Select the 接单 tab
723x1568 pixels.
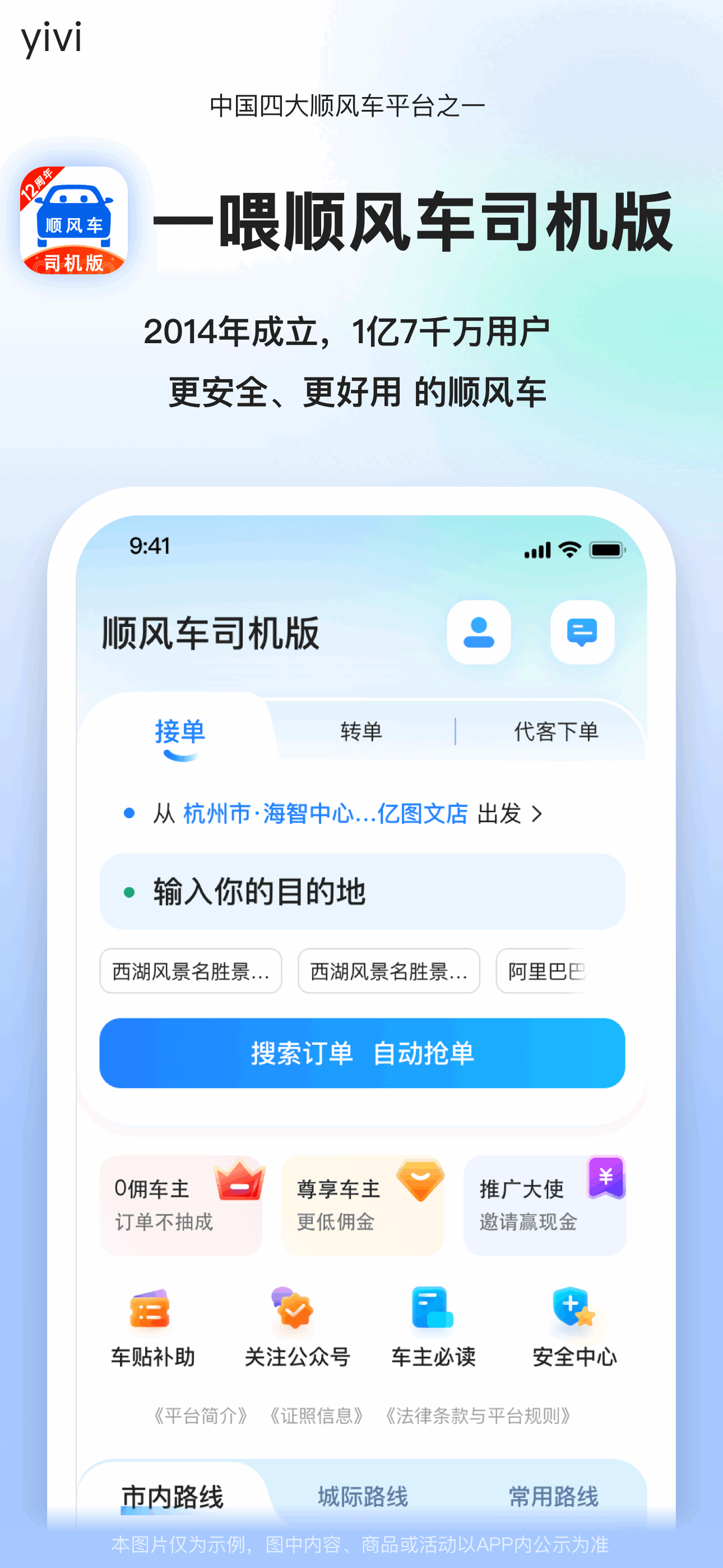pyautogui.click(x=180, y=733)
